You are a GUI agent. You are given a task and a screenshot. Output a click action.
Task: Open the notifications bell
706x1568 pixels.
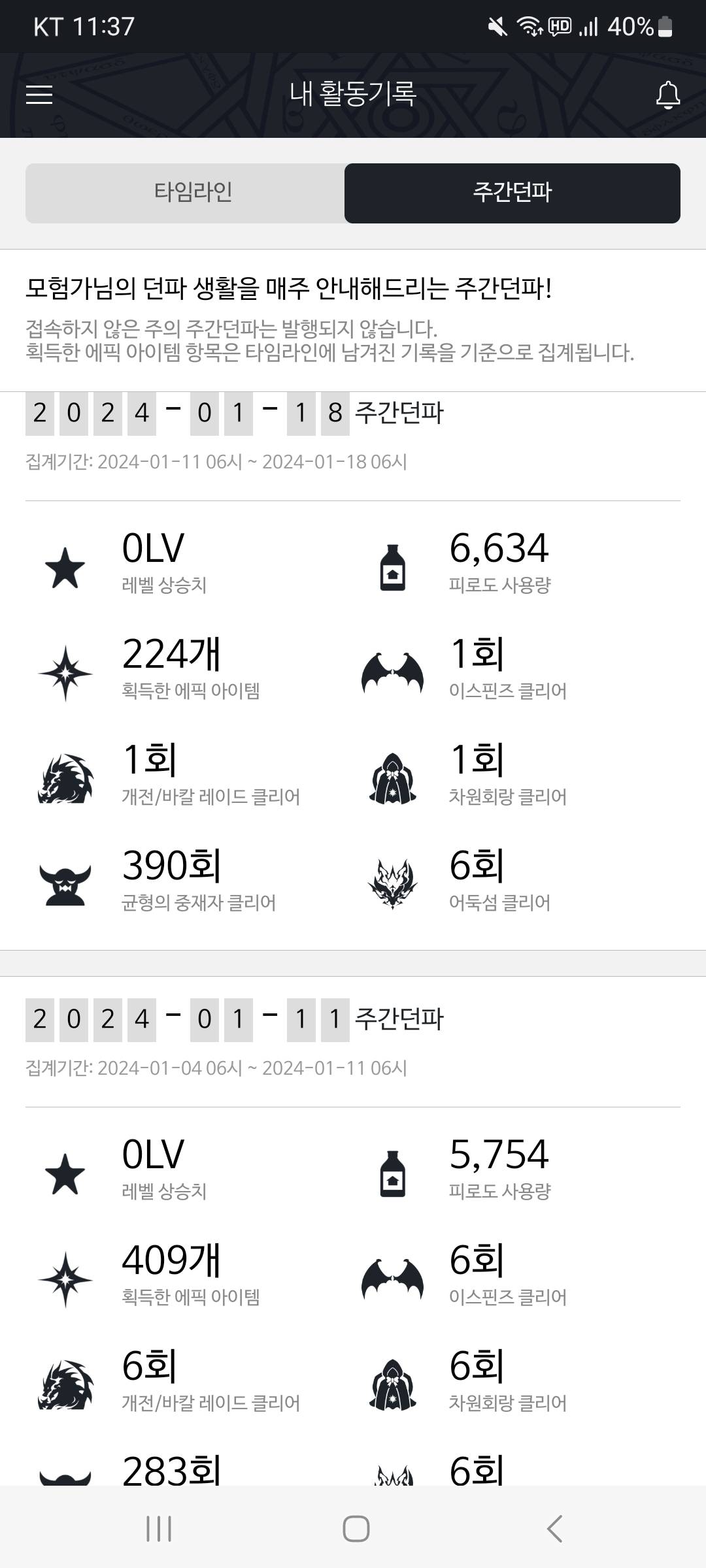667,95
